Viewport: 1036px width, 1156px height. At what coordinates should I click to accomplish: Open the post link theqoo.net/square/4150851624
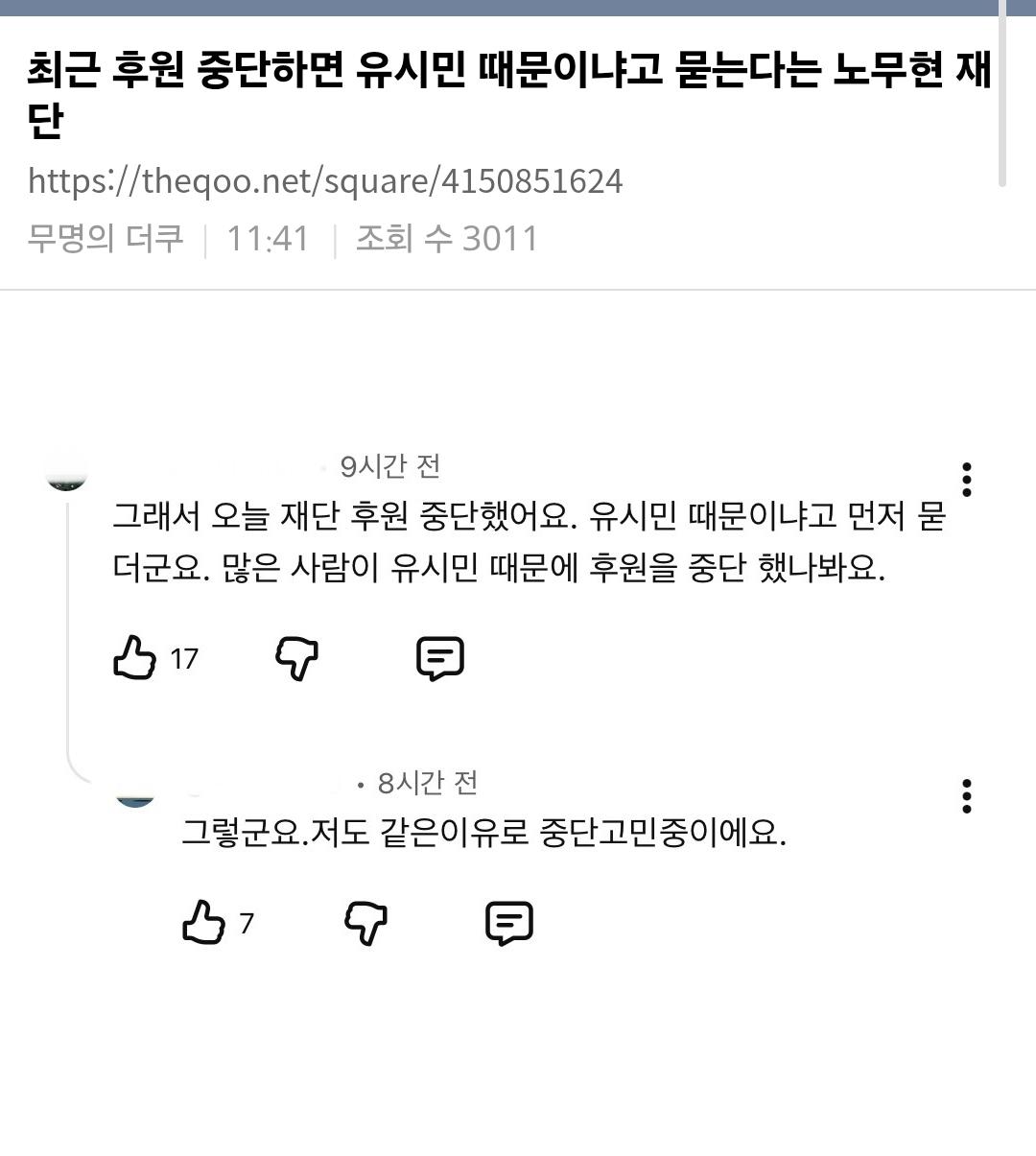tap(326, 179)
